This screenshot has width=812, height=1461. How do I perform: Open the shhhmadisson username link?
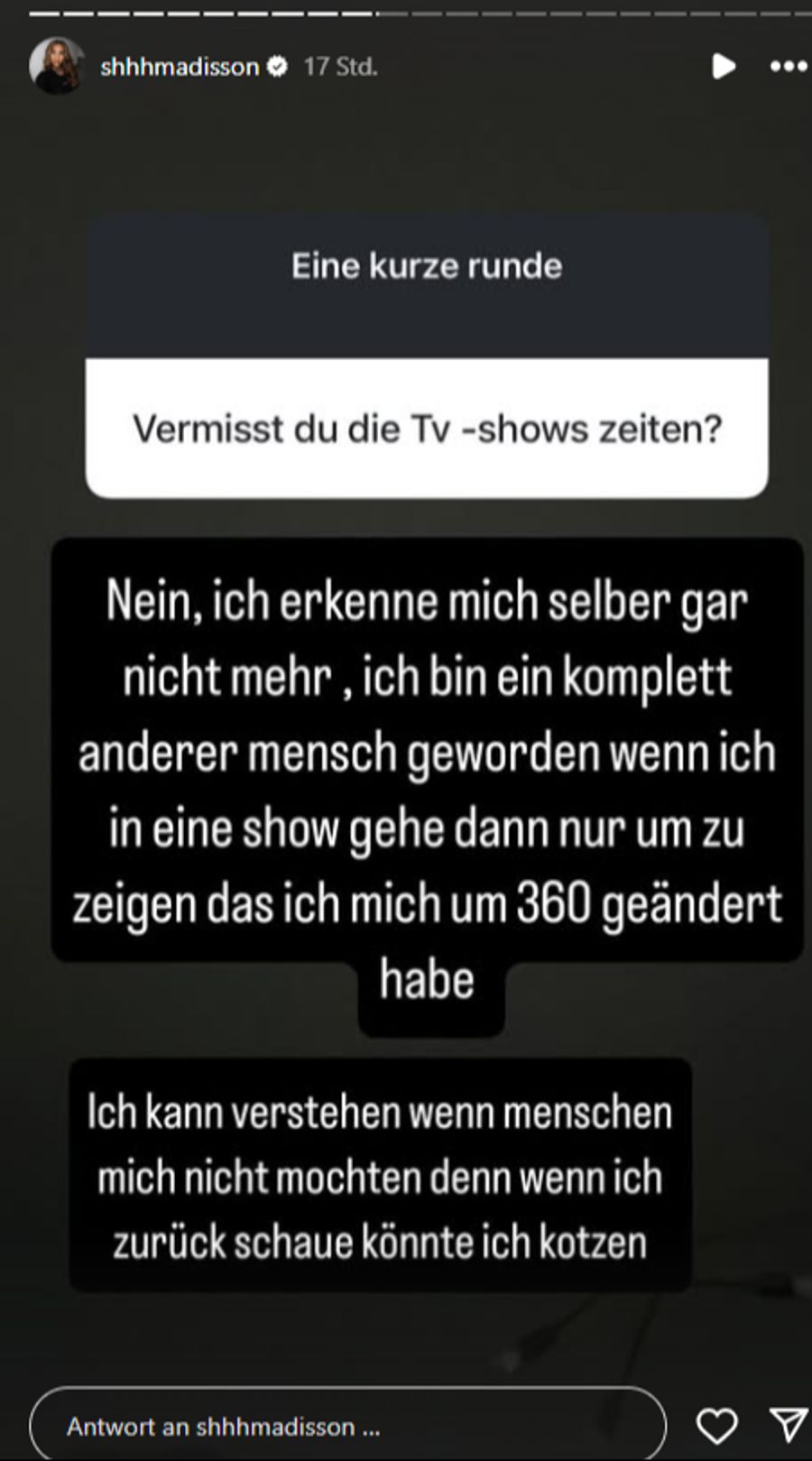point(180,67)
